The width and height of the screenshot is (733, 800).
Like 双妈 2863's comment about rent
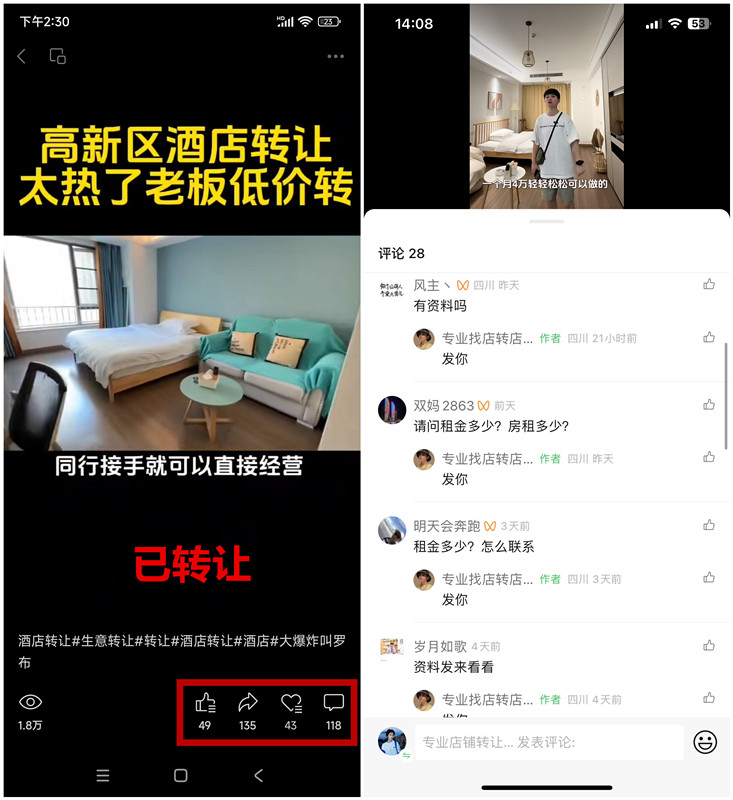coord(709,405)
